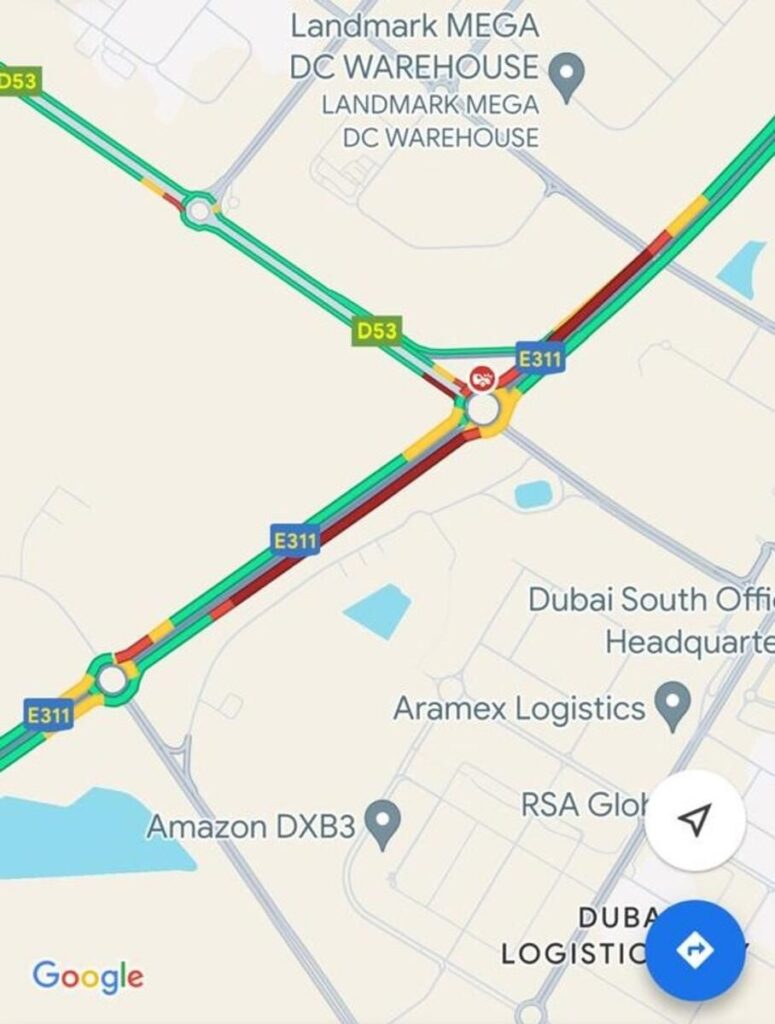The image size is (775, 1024).
Task: Select the Aramex Logistics place marker
Action: (675, 705)
